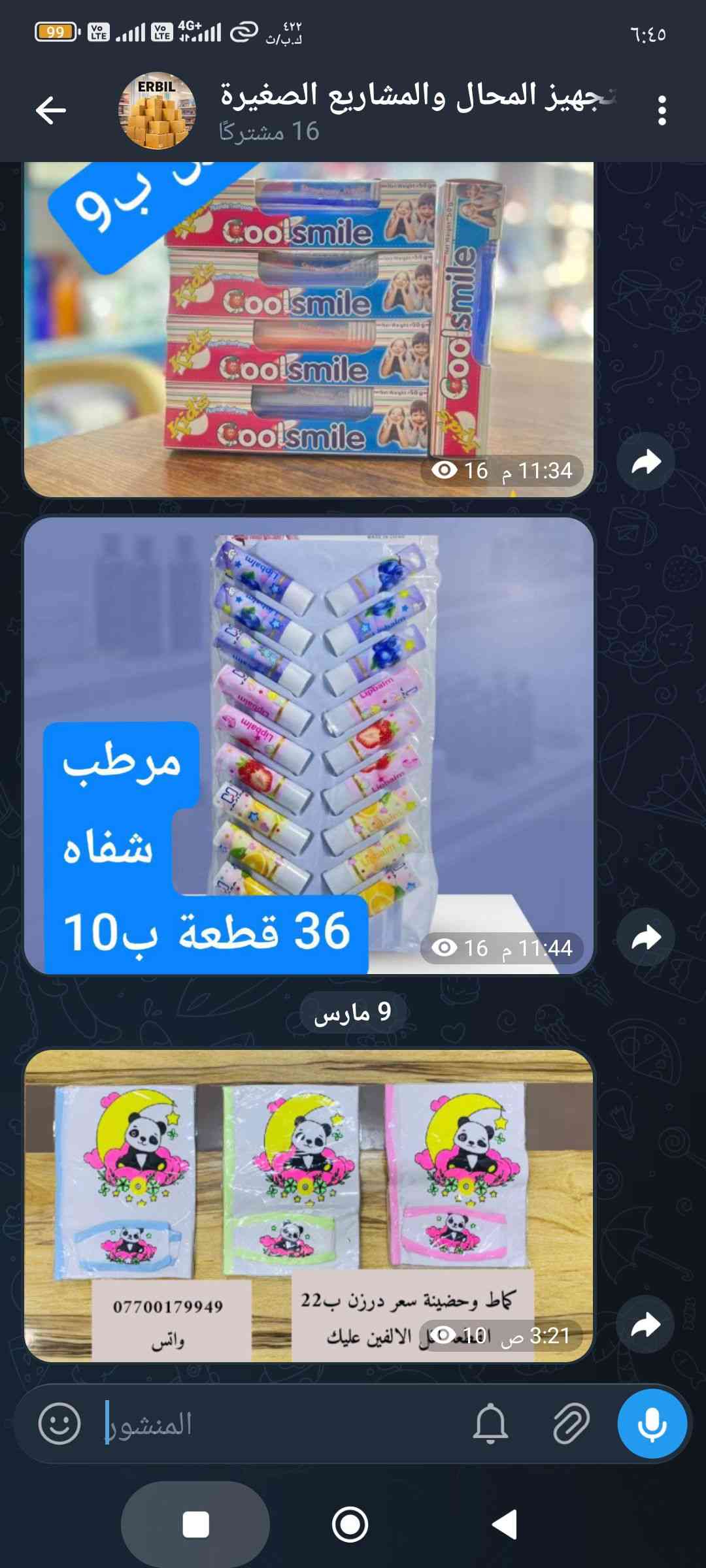Open the Coolsmile toothpaste photo

pyautogui.click(x=309, y=327)
